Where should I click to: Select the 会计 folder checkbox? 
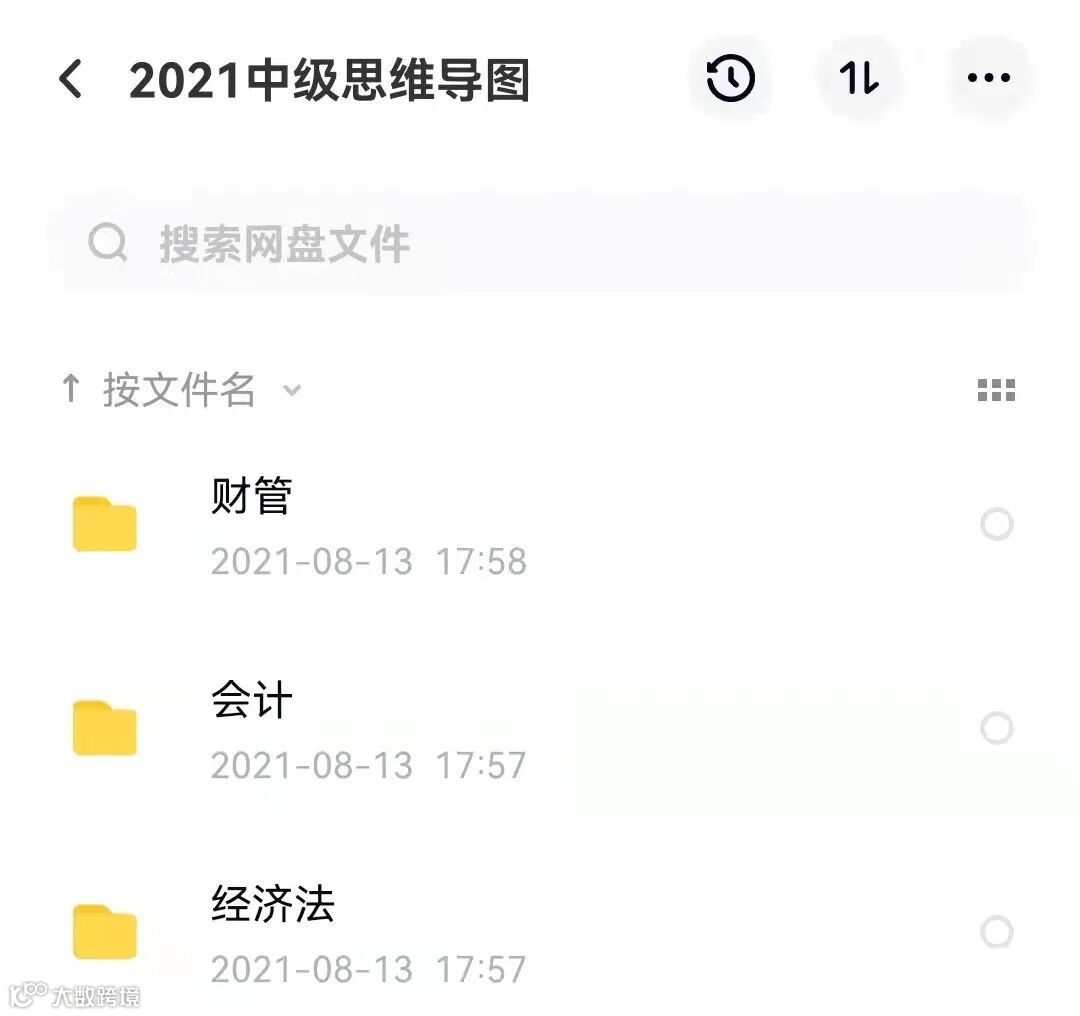click(x=996, y=728)
